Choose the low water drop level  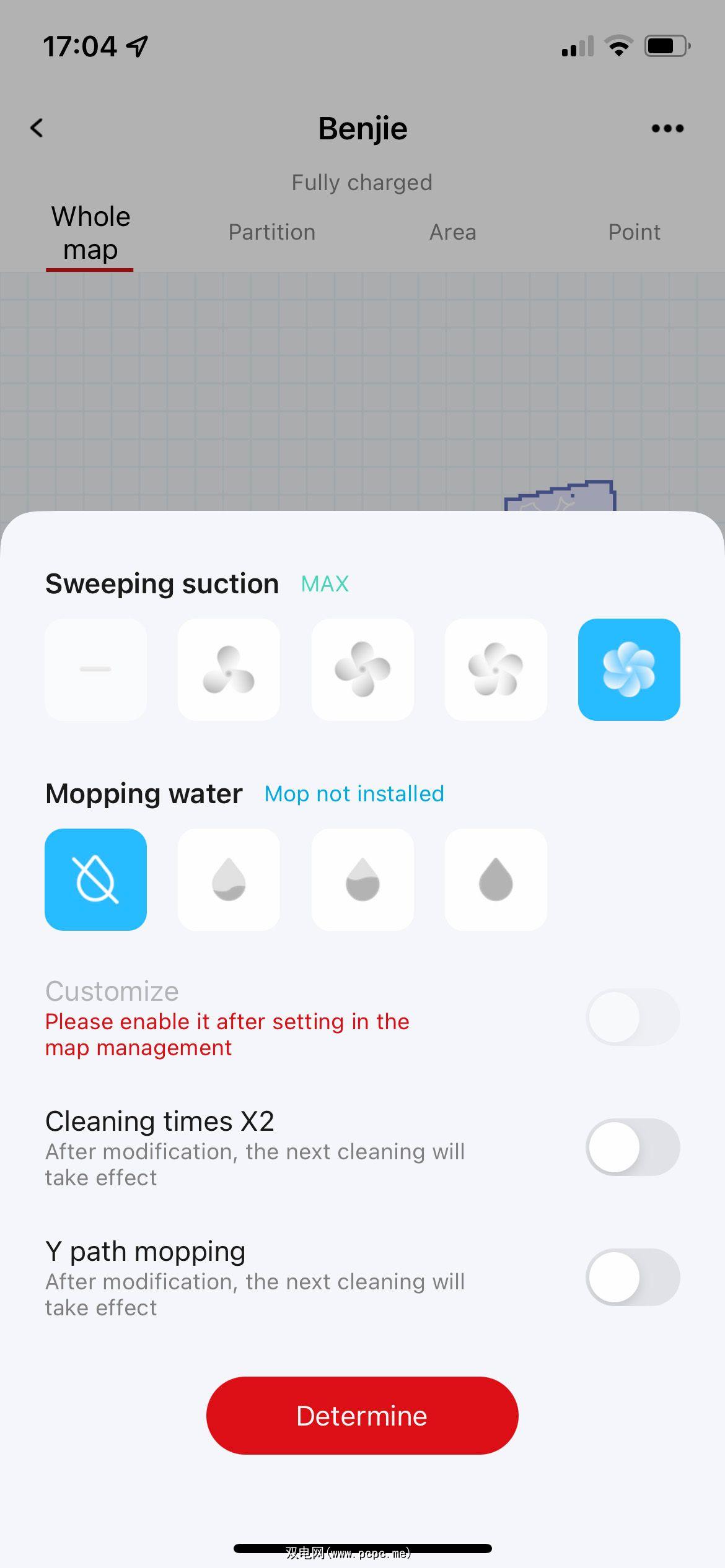[x=229, y=879]
